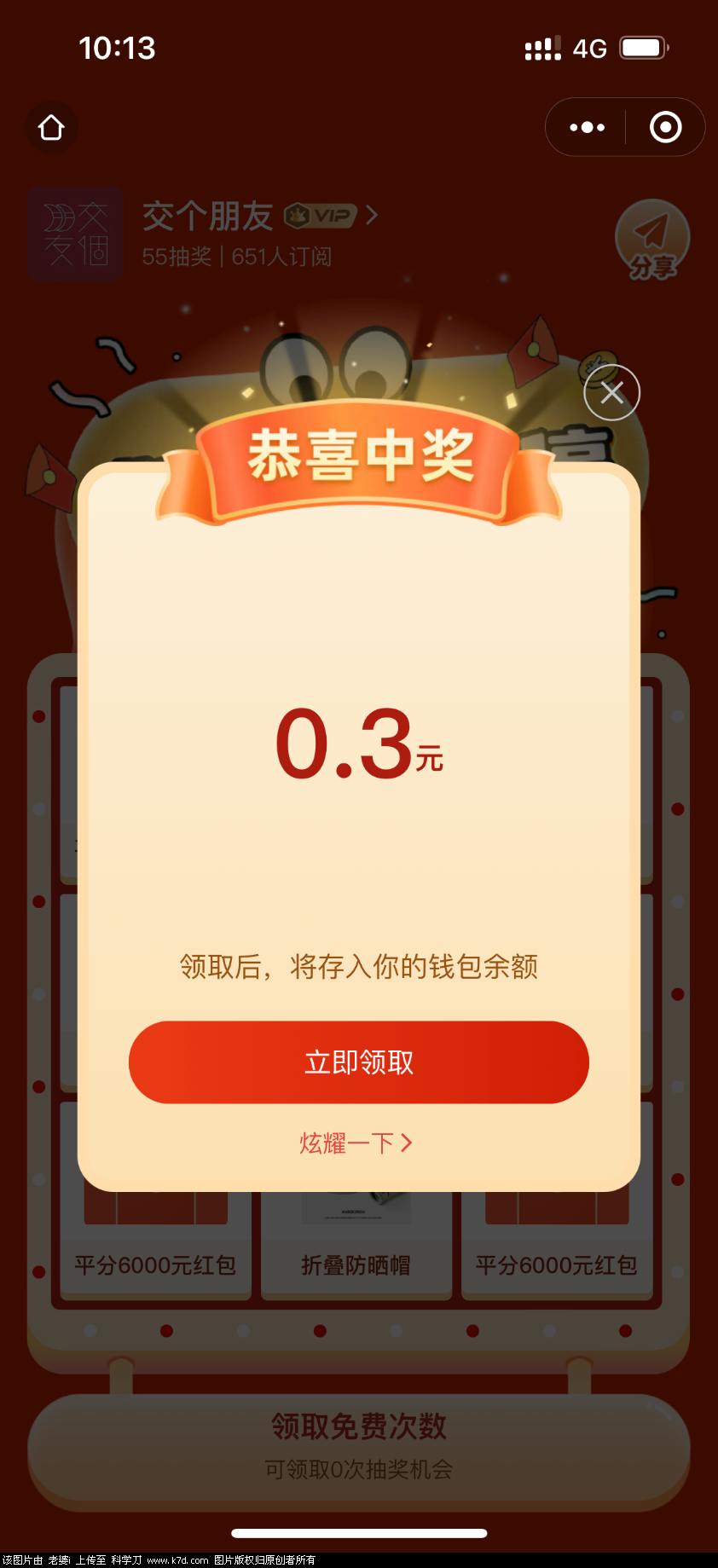Exit the mini program with the circle button
The width and height of the screenshot is (718, 1568).
click(665, 128)
